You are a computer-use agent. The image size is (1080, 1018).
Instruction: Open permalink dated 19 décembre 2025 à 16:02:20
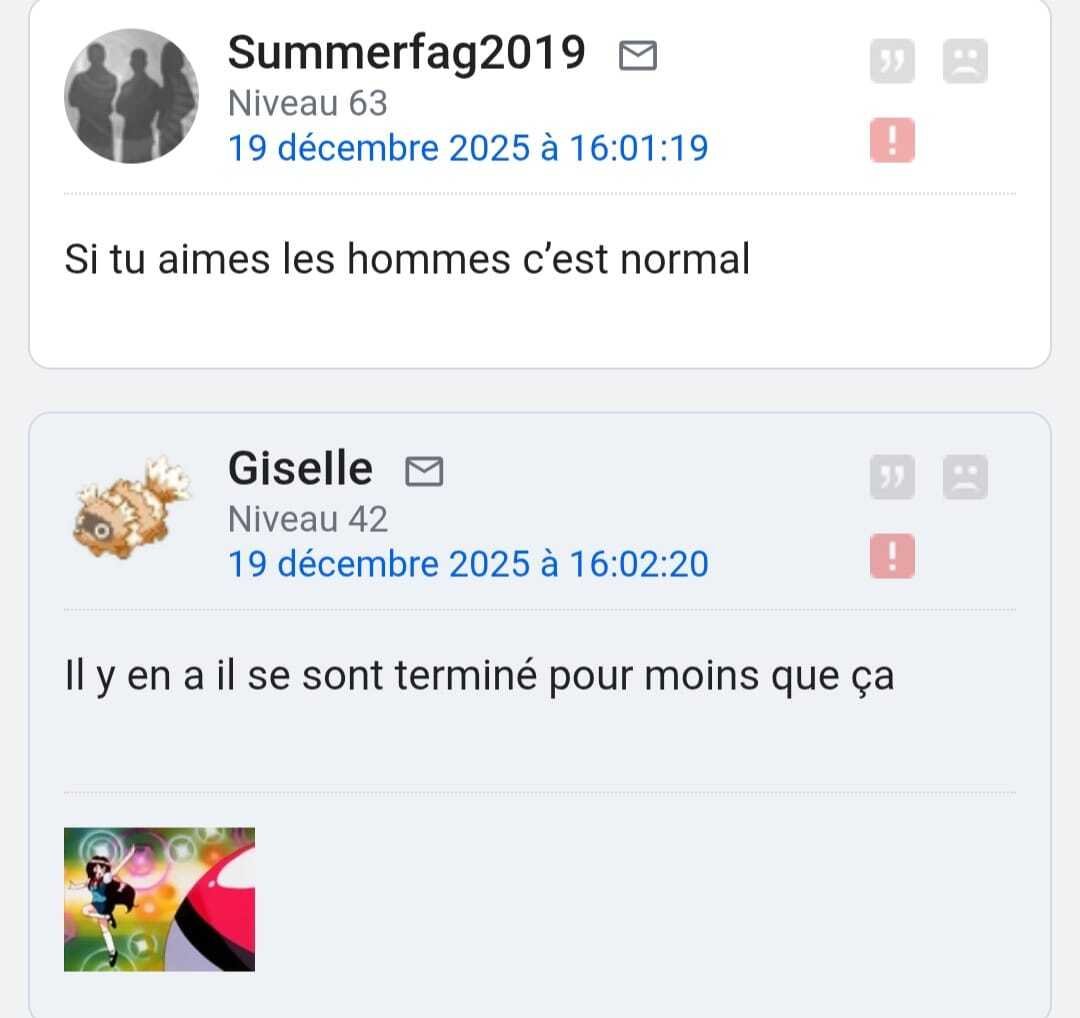tap(468, 564)
